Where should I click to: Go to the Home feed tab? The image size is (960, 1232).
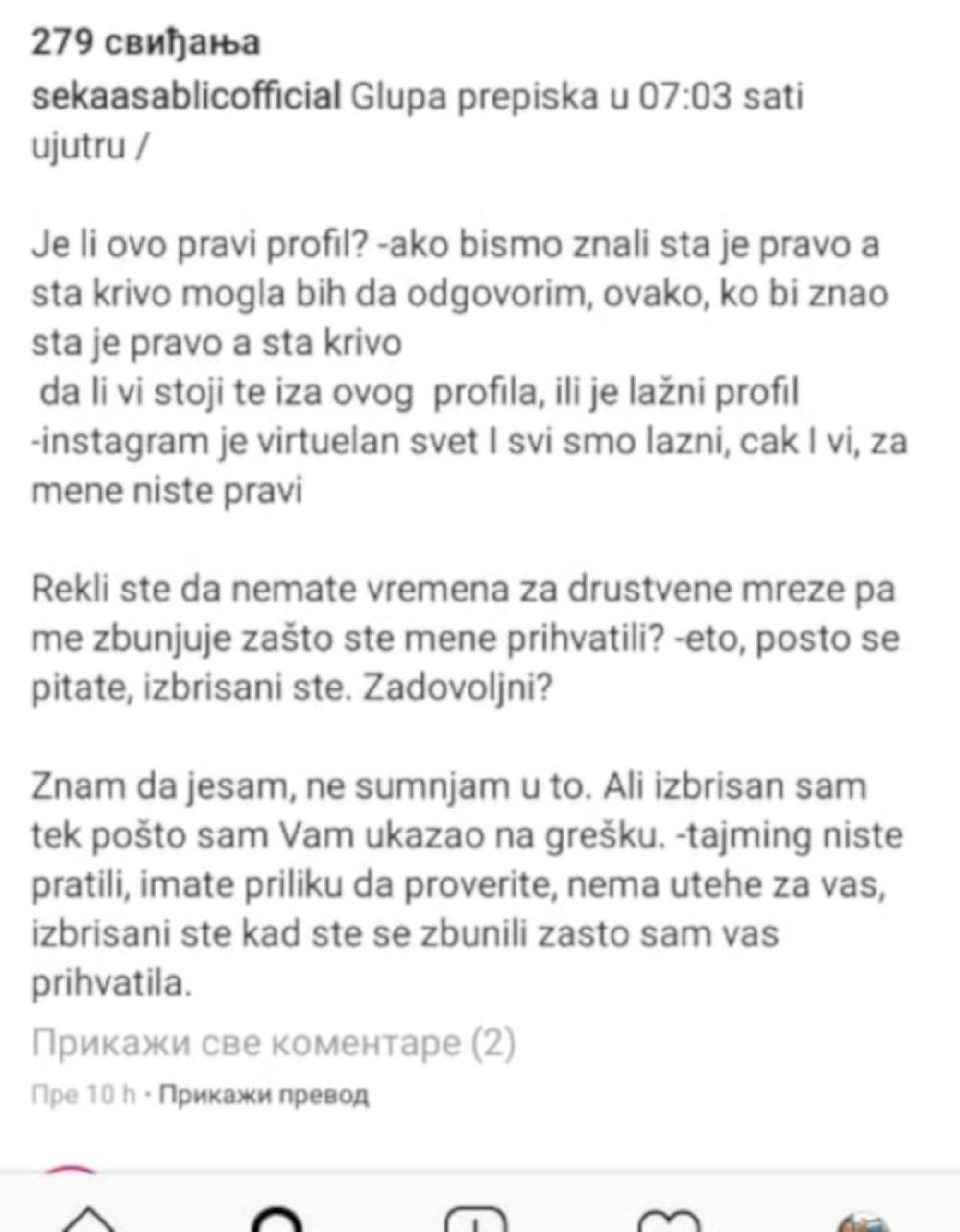pyautogui.click(x=88, y=1220)
